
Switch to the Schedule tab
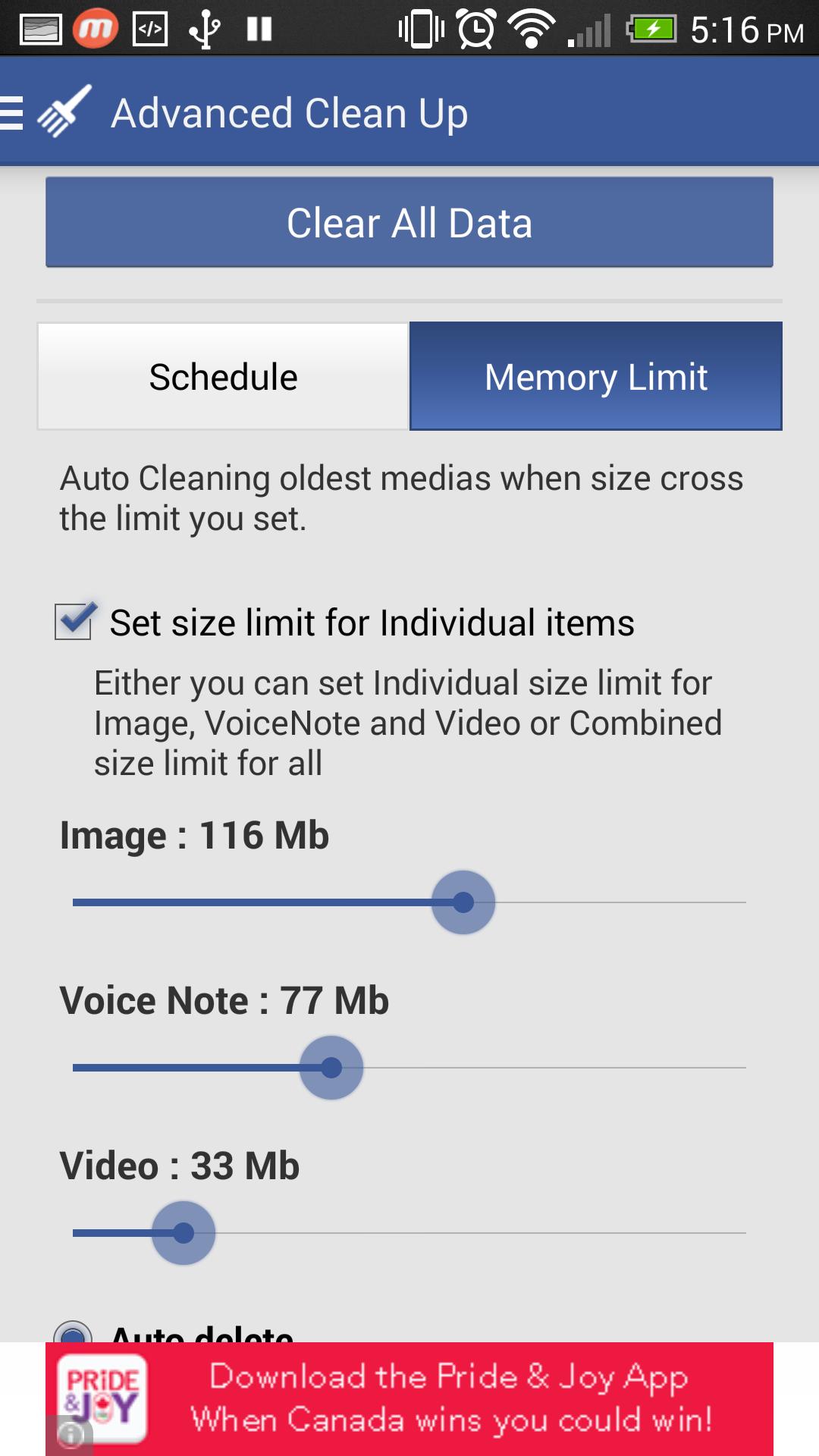pyautogui.click(x=223, y=375)
